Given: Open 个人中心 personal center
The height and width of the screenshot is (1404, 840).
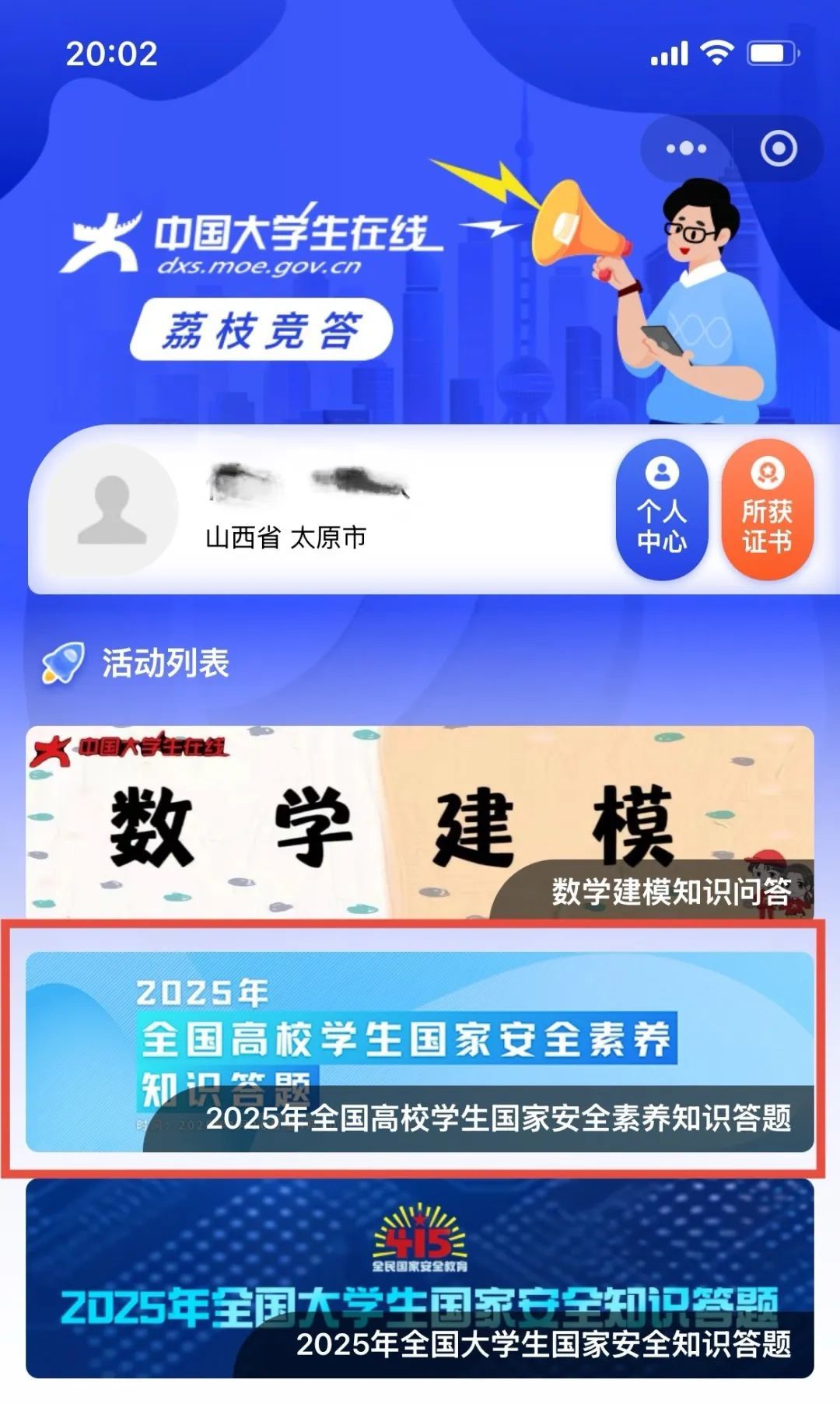Looking at the screenshot, I should pyautogui.click(x=662, y=509).
